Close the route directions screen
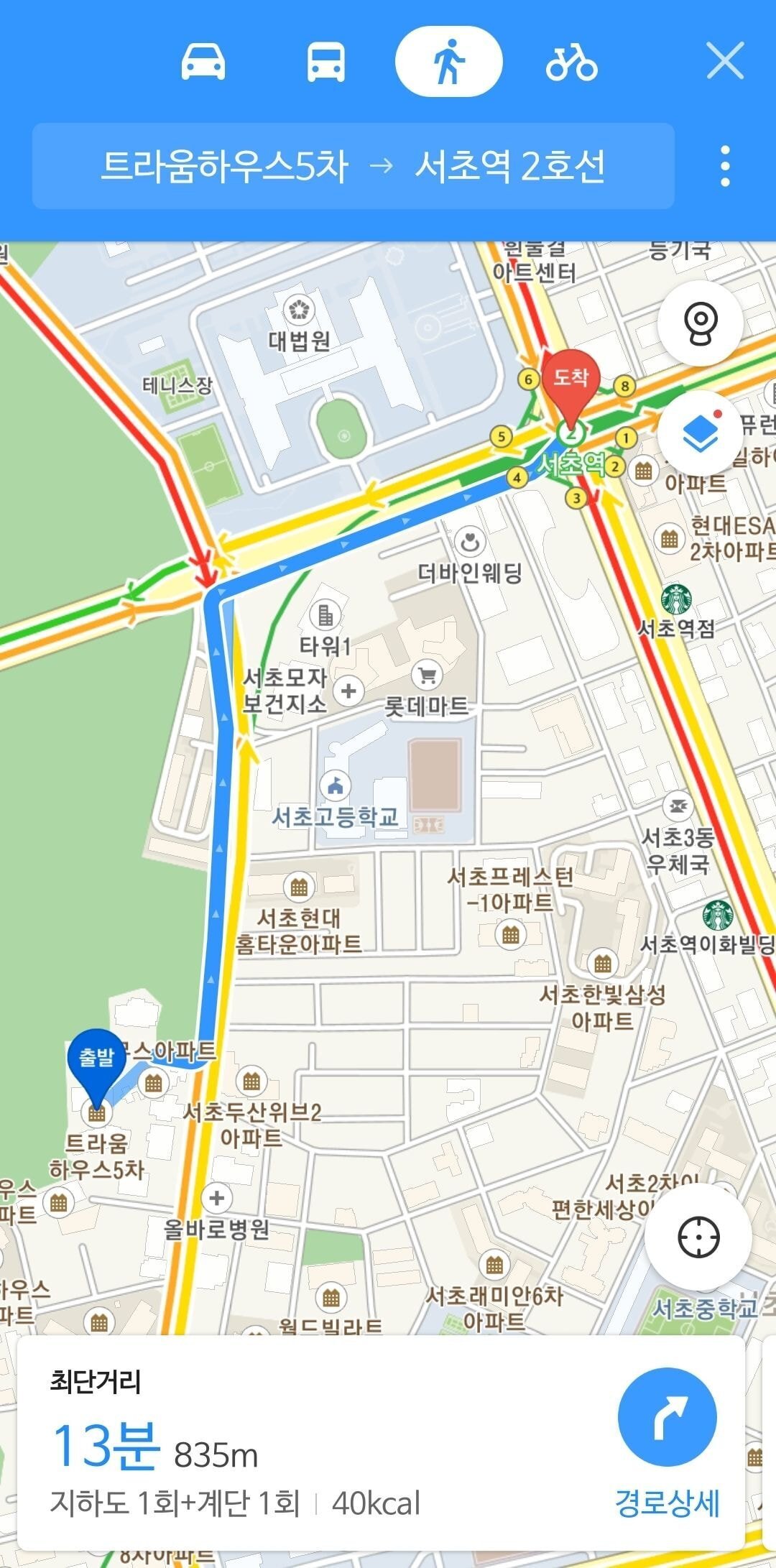 (x=725, y=61)
